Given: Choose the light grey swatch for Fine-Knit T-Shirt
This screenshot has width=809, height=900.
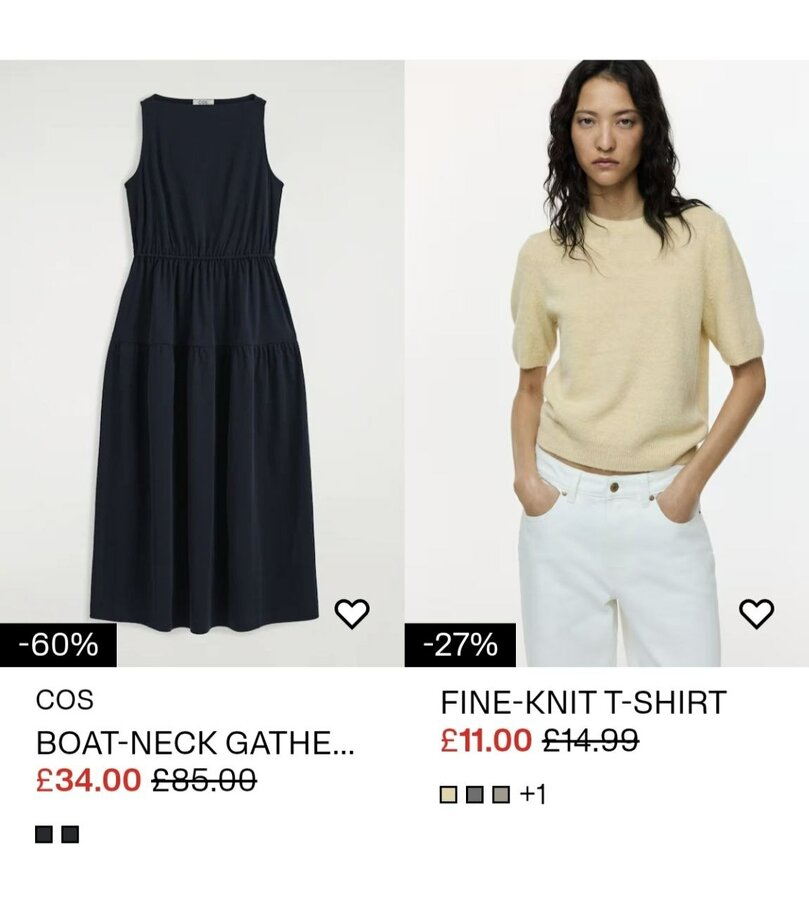Looking at the screenshot, I should (x=501, y=795).
